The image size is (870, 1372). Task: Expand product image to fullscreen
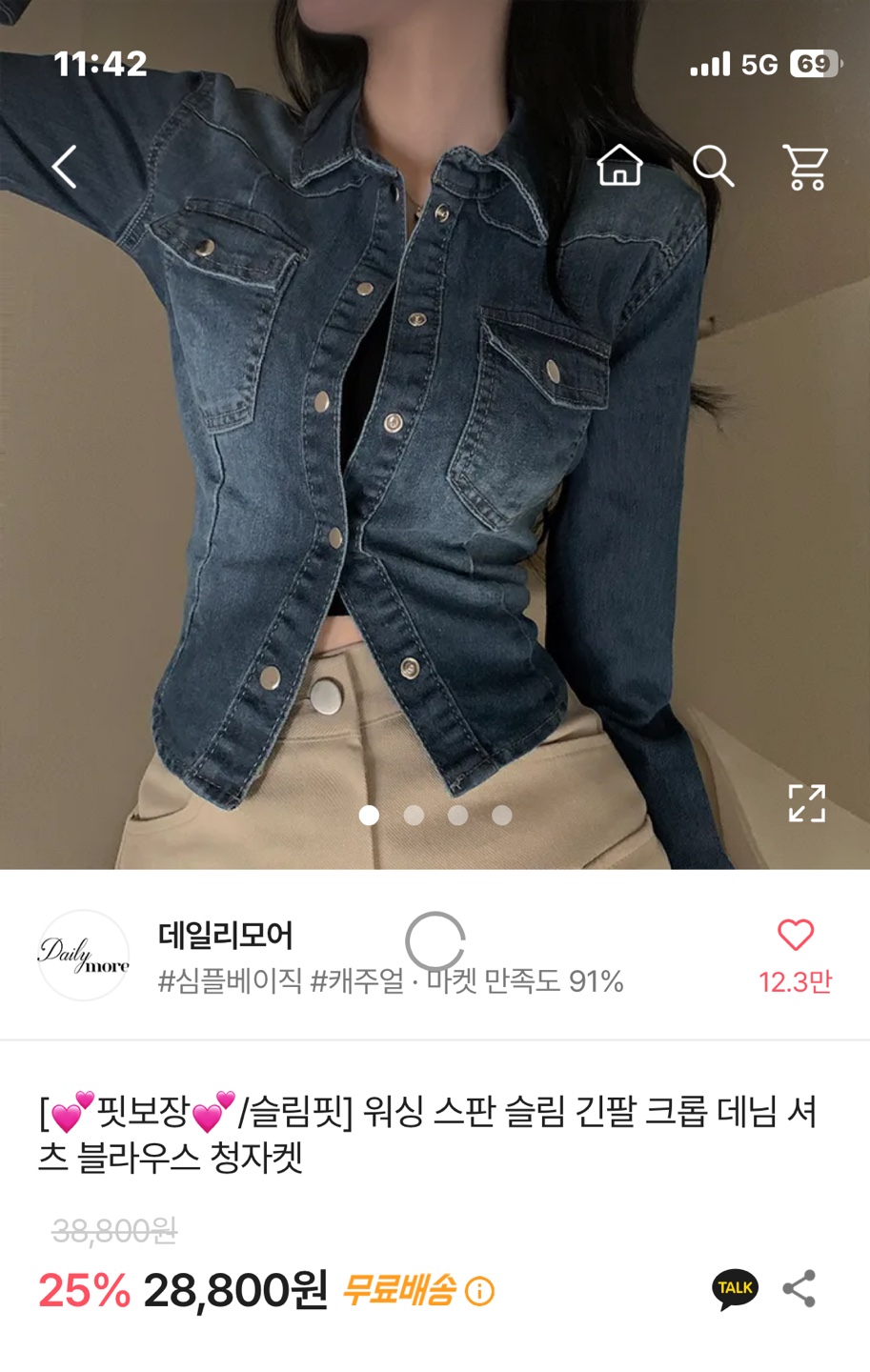806,803
